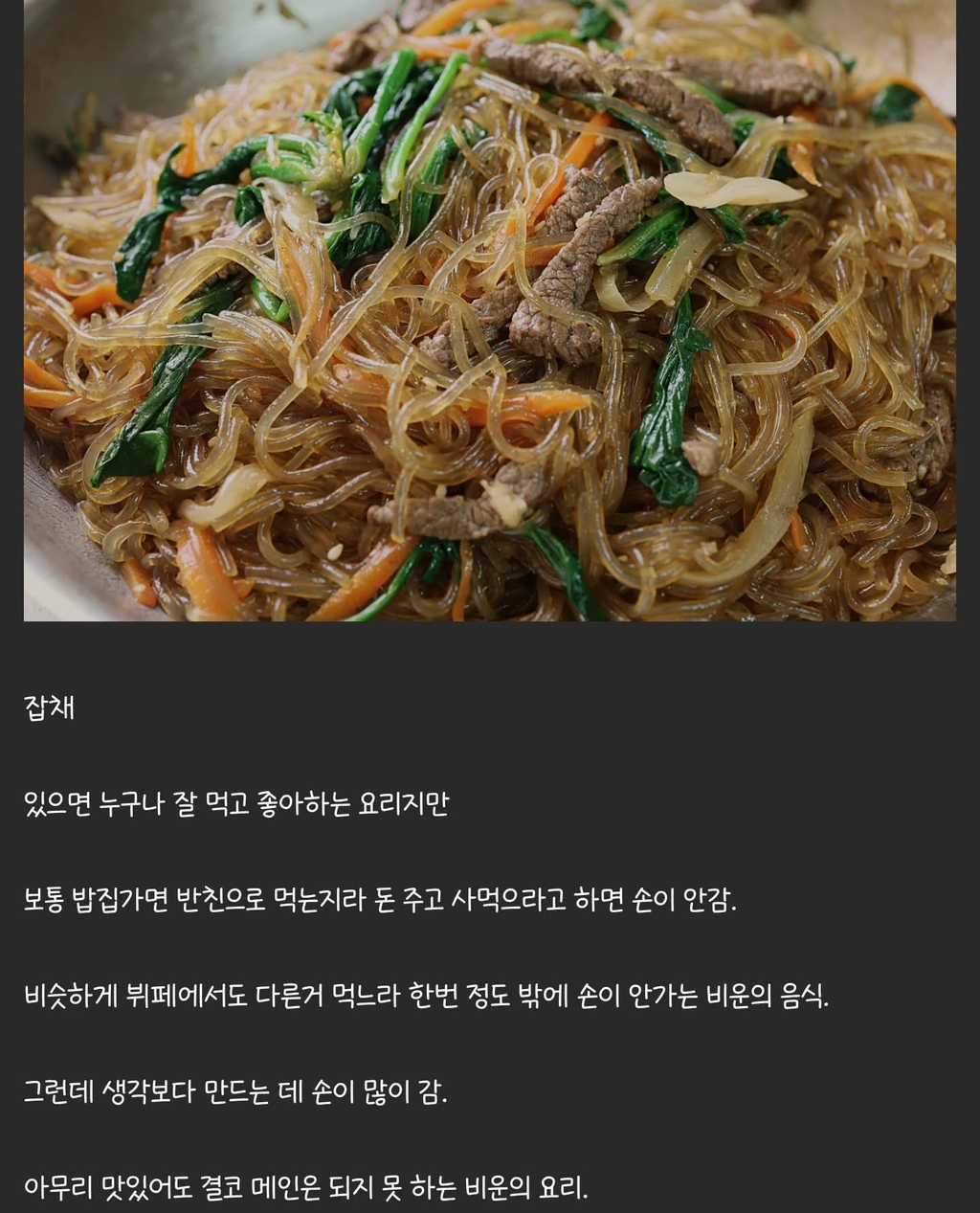Open the japchae noodle photo
The height and width of the screenshot is (1213, 980).
490,310
